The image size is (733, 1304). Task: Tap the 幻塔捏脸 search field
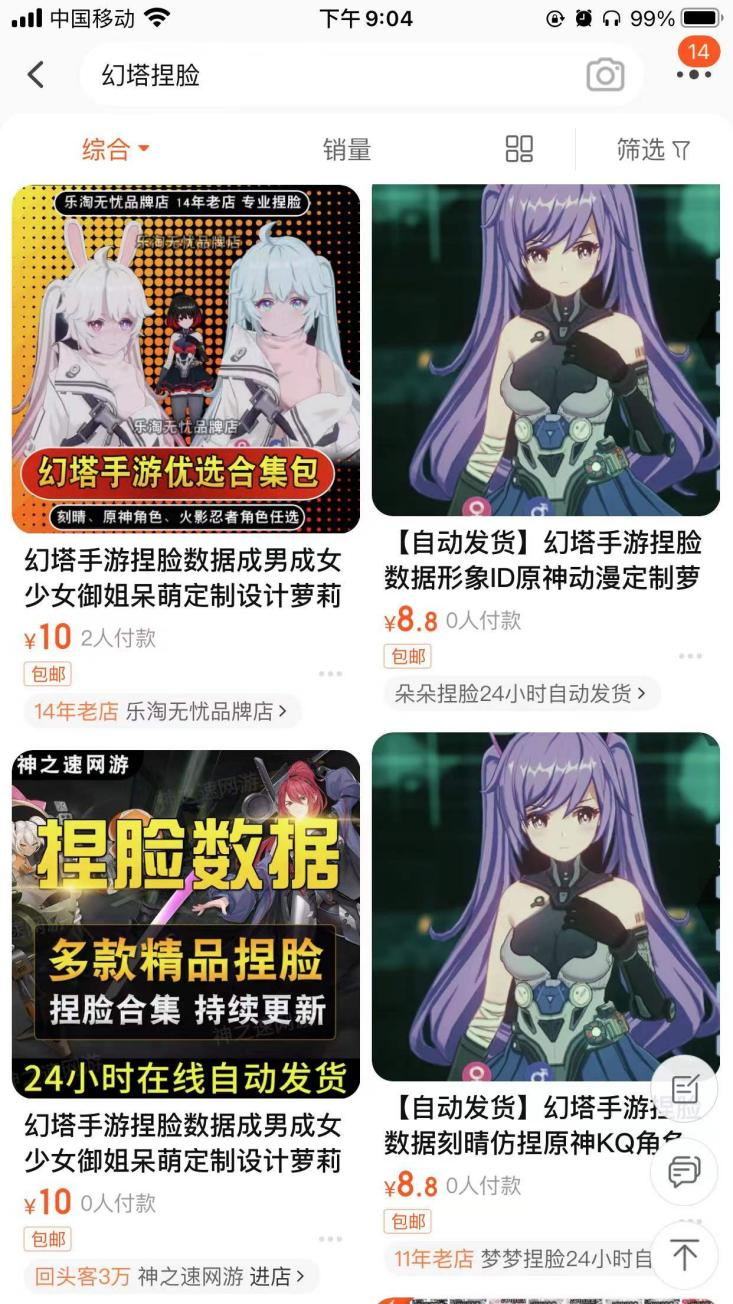tap(330, 75)
